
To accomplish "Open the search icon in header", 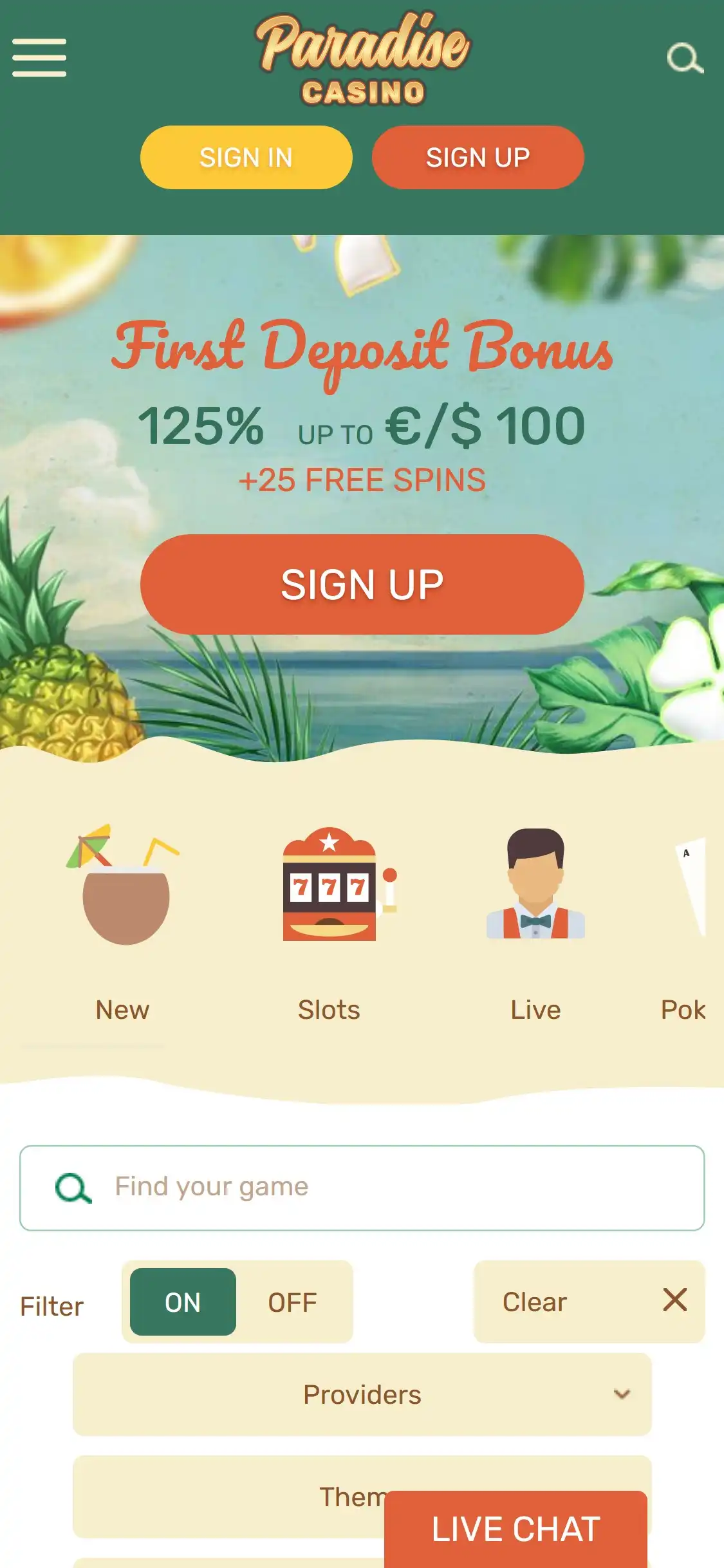I will pos(685,59).
